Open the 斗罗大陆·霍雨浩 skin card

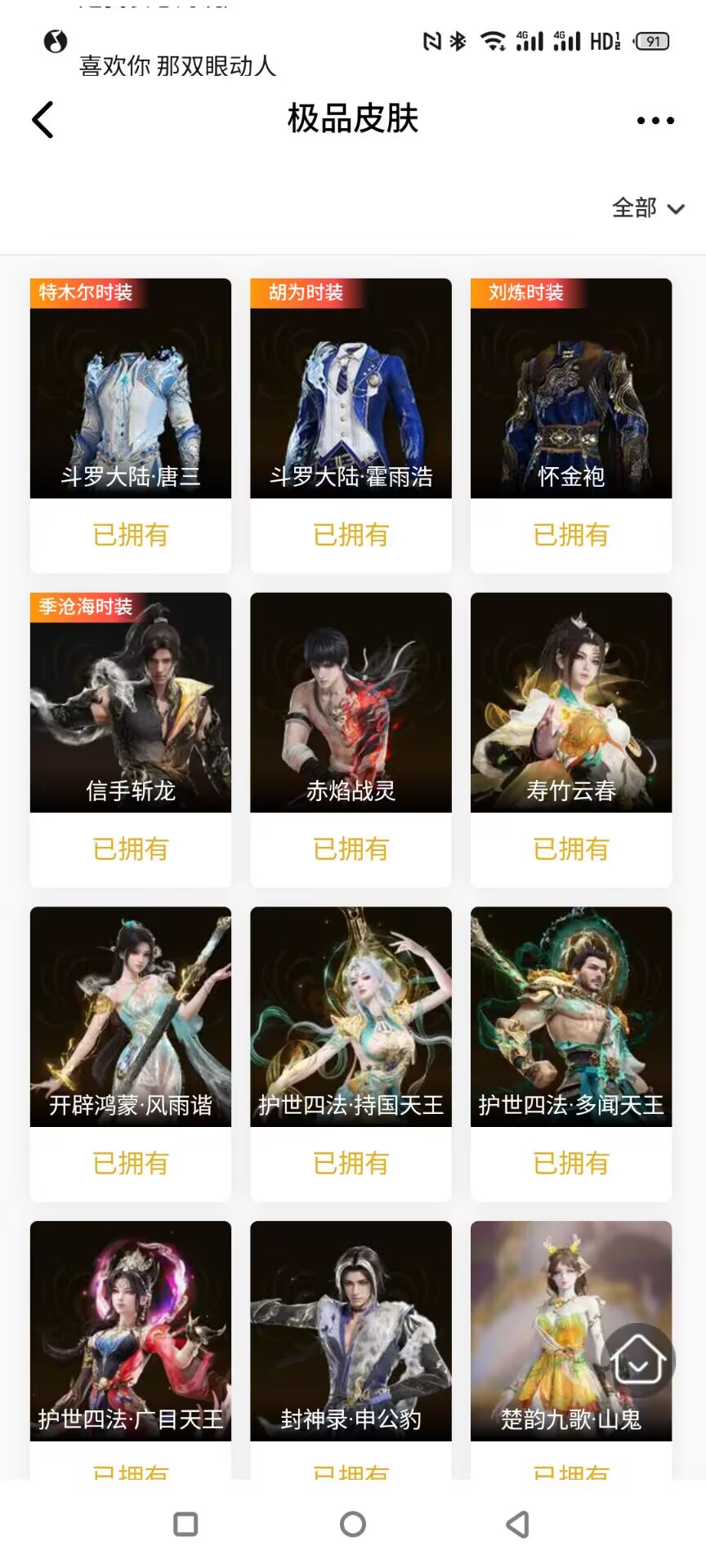tap(351, 389)
